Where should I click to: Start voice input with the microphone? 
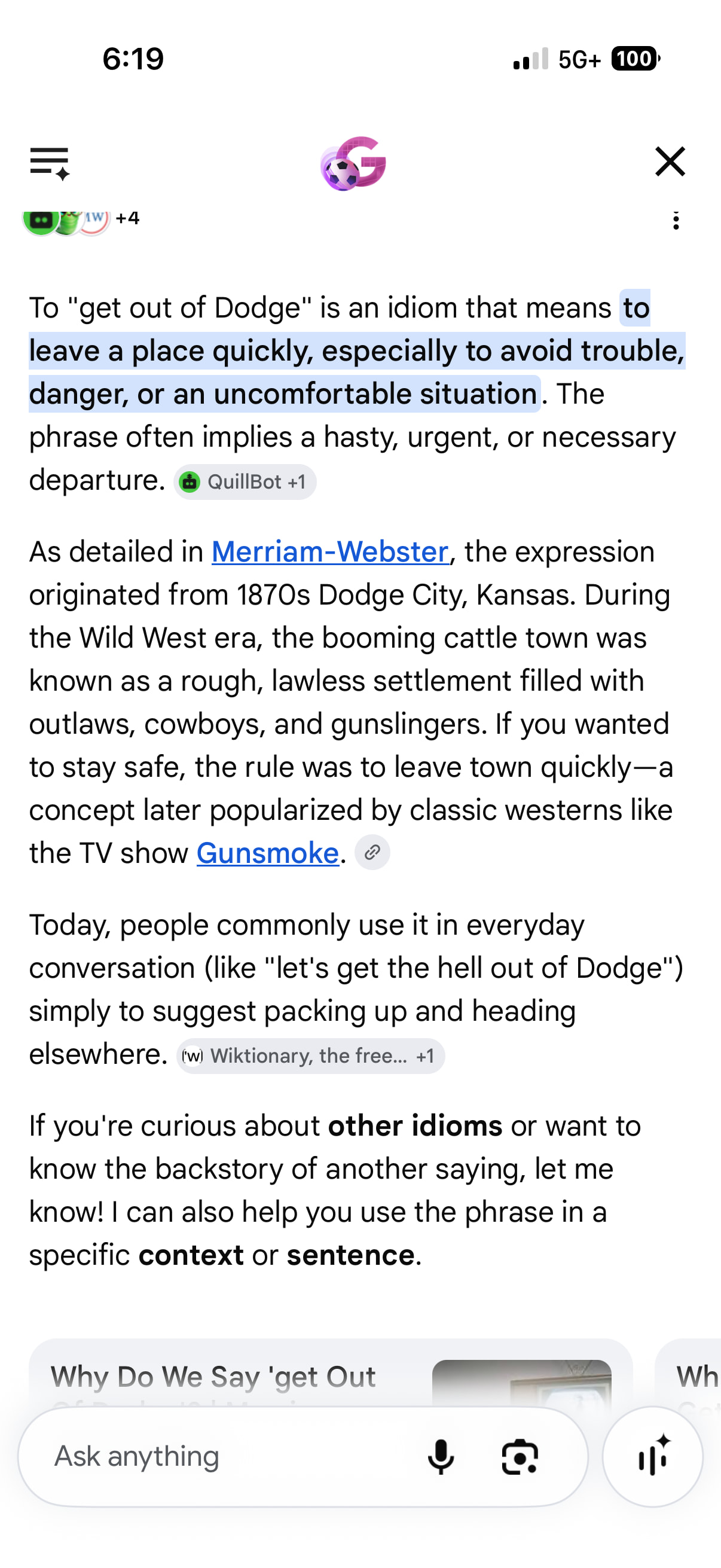coord(441,1457)
